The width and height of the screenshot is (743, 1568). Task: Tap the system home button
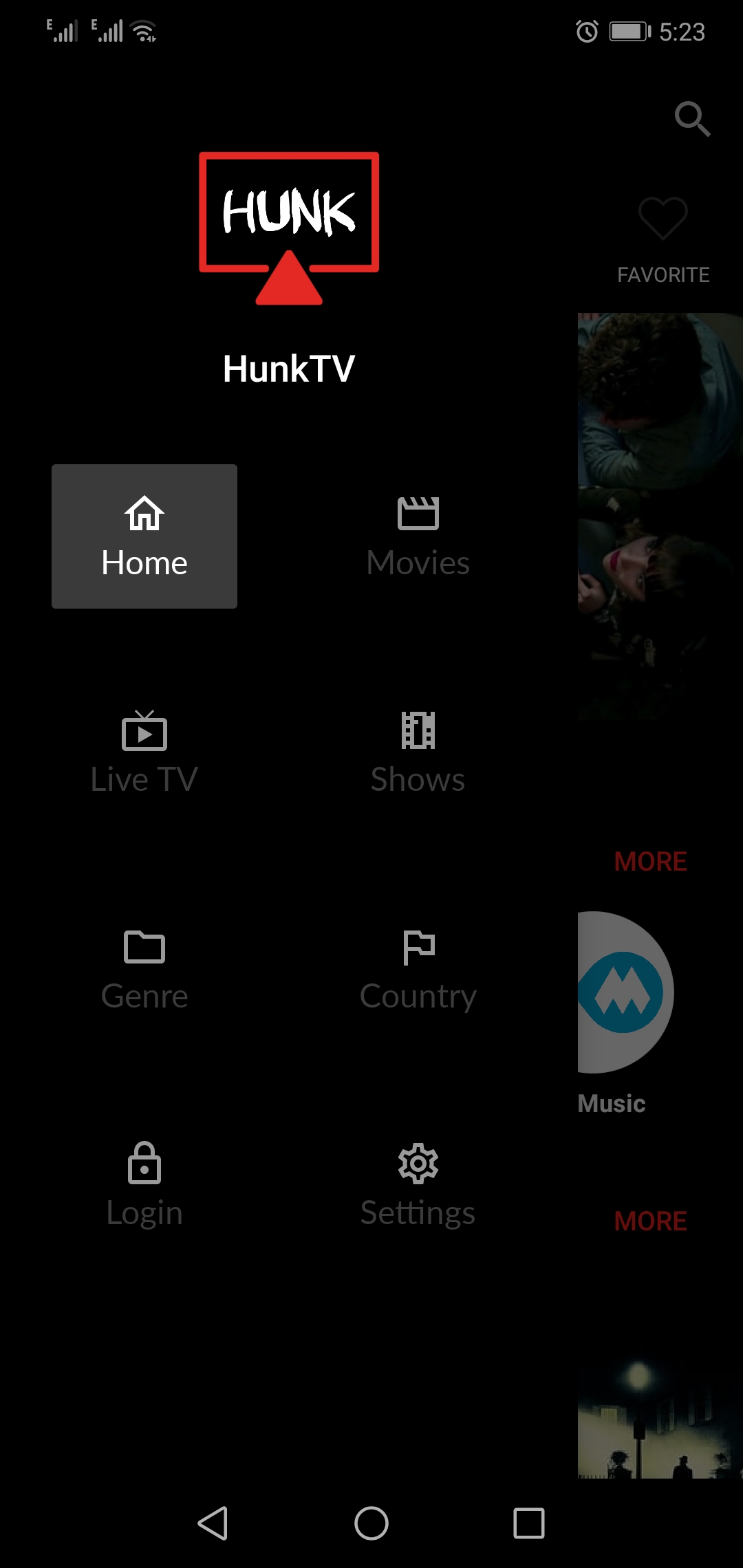(371, 1523)
